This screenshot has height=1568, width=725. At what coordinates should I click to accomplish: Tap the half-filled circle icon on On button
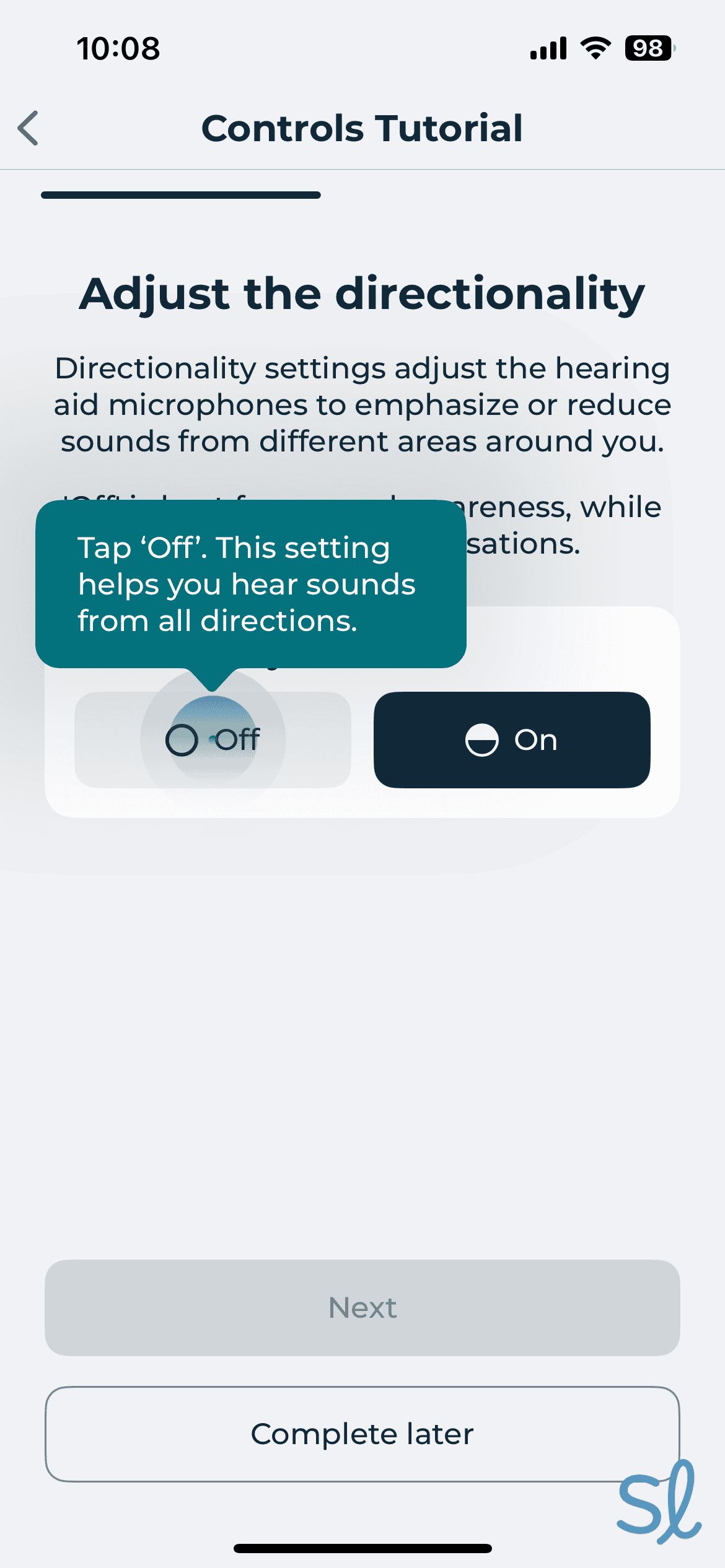pyautogui.click(x=483, y=739)
